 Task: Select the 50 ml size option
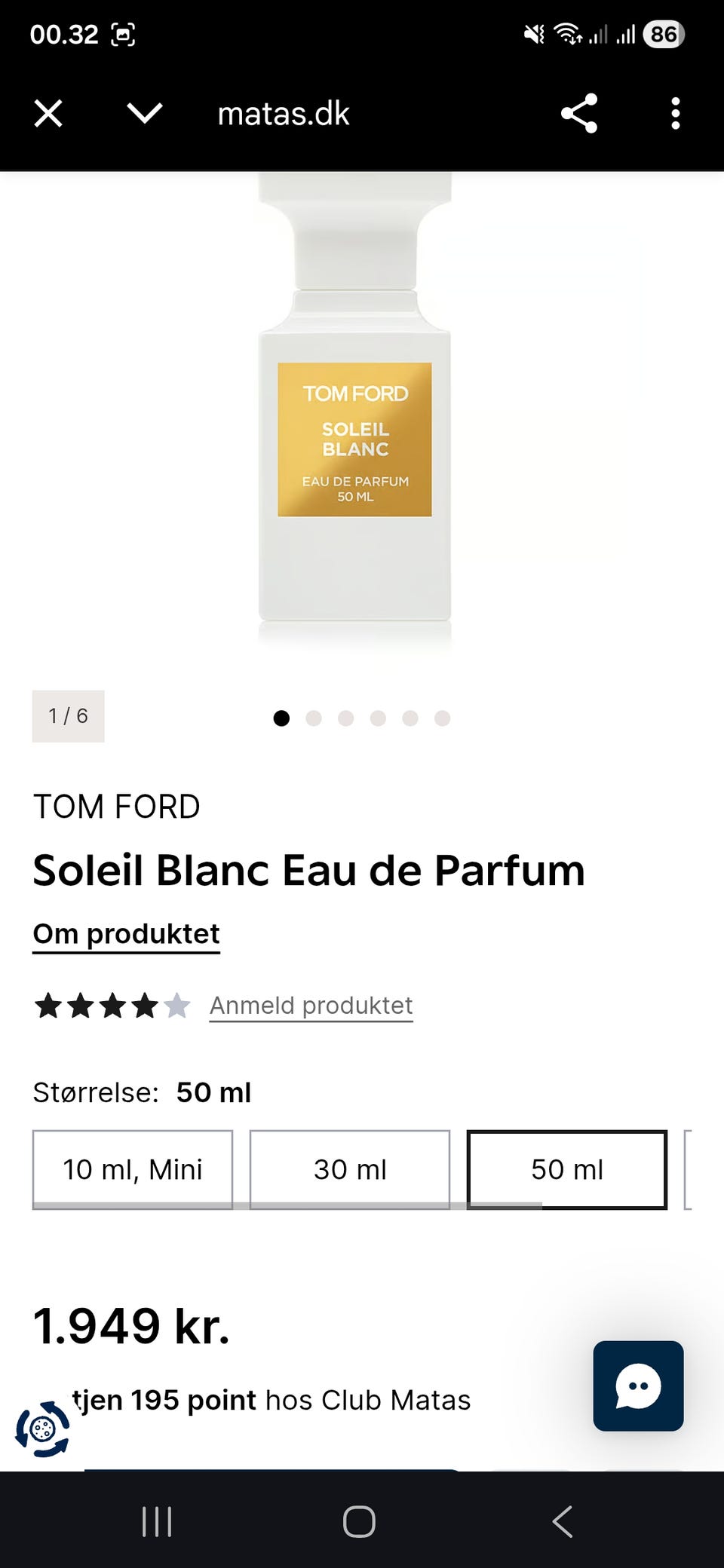click(x=567, y=1169)
